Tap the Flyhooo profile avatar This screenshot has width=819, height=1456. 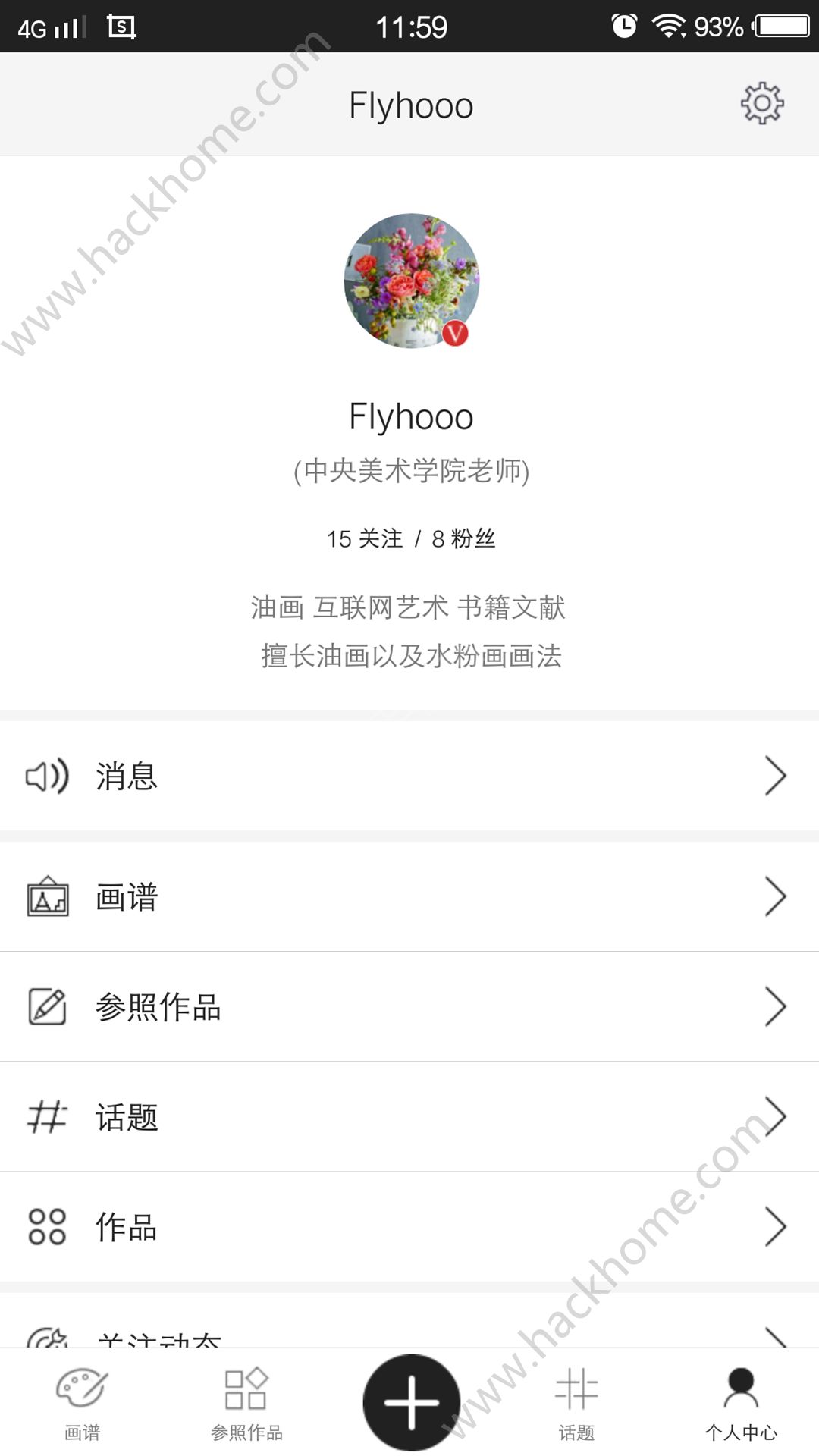[x=411, y=281]
